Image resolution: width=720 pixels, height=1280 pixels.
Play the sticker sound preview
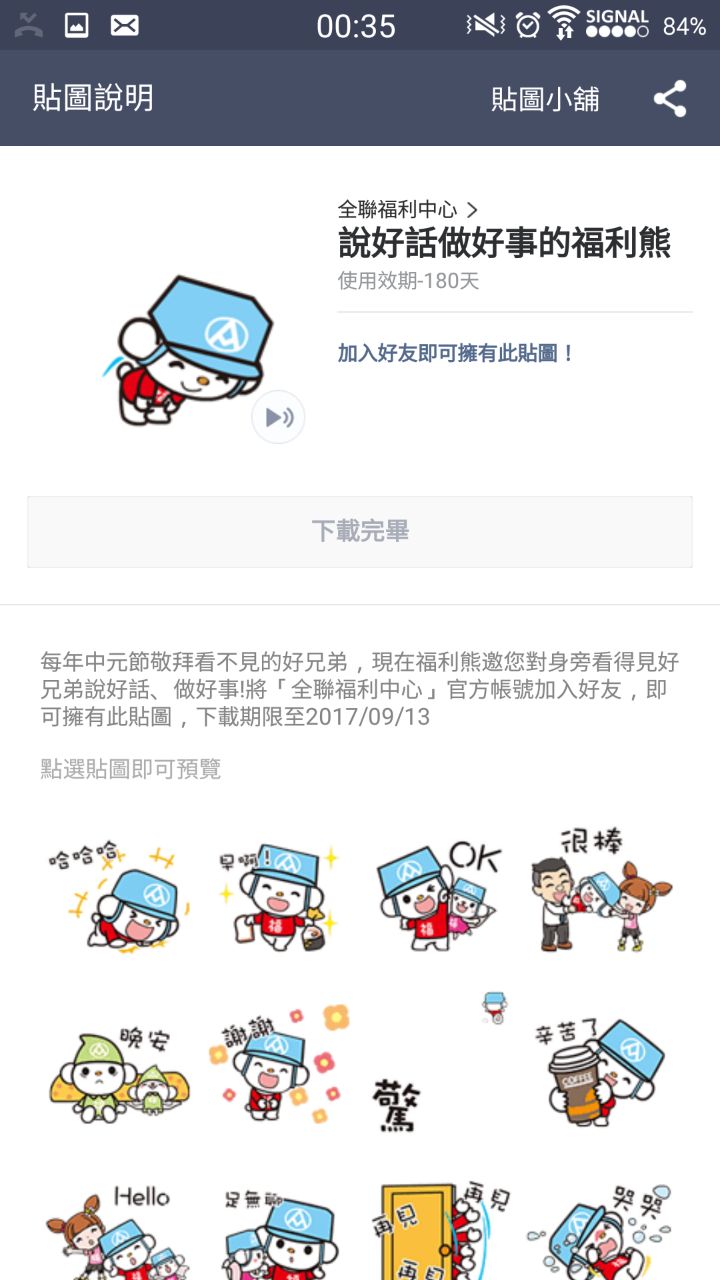[278, 417]
